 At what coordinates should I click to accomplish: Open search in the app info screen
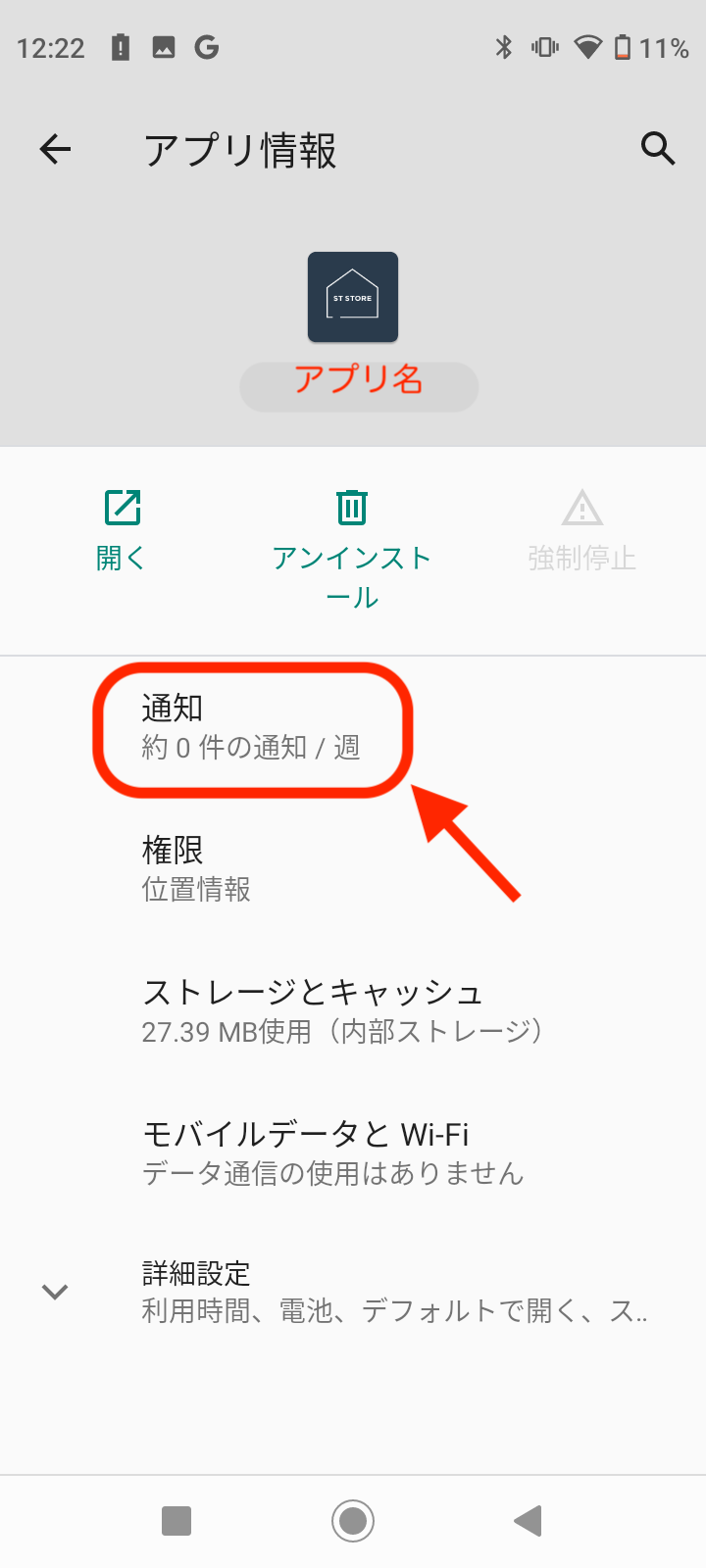pos(657,149)
